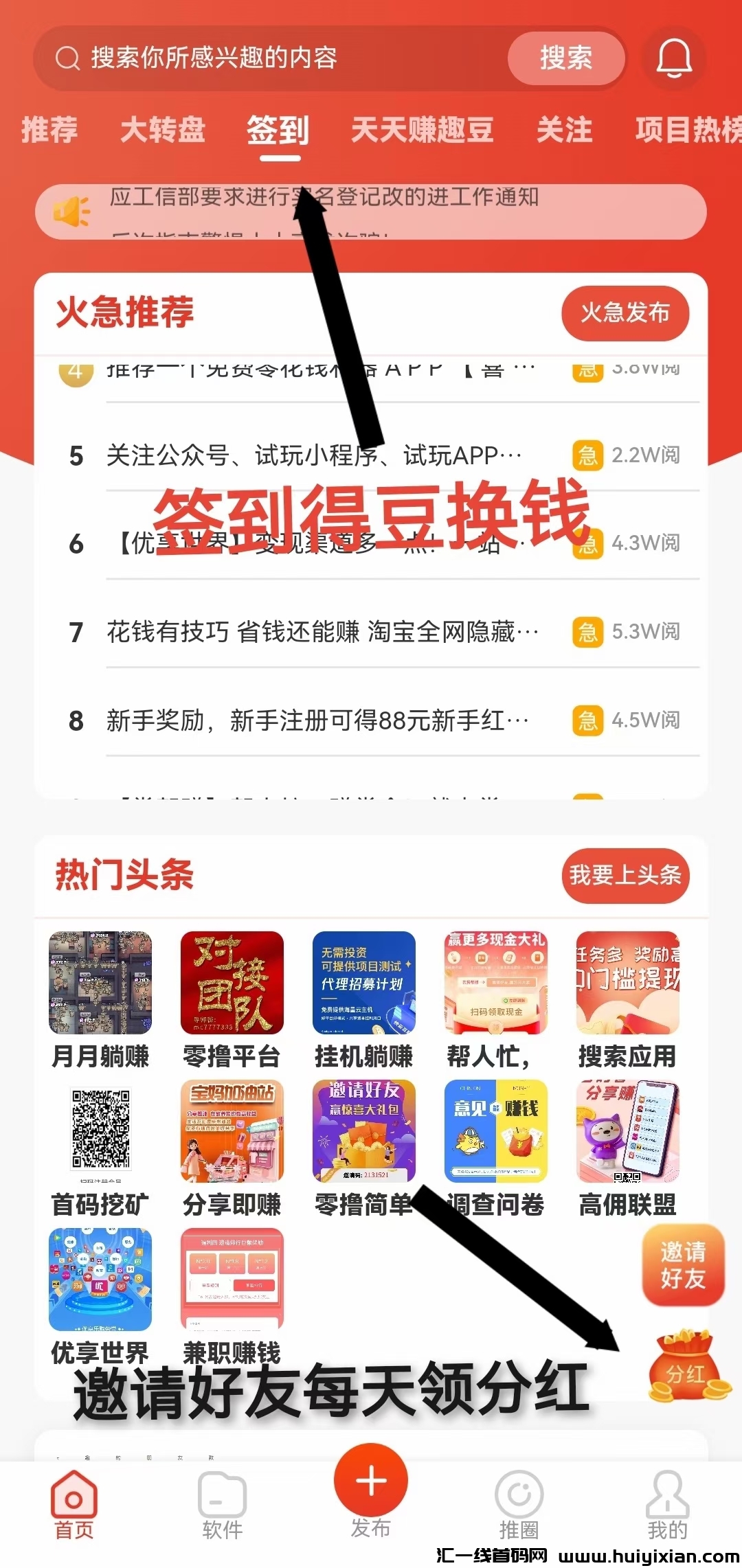Screen dimensions: 742x1568
Task: Tap the 火急发布 button
Action: (x=625, y=313)
